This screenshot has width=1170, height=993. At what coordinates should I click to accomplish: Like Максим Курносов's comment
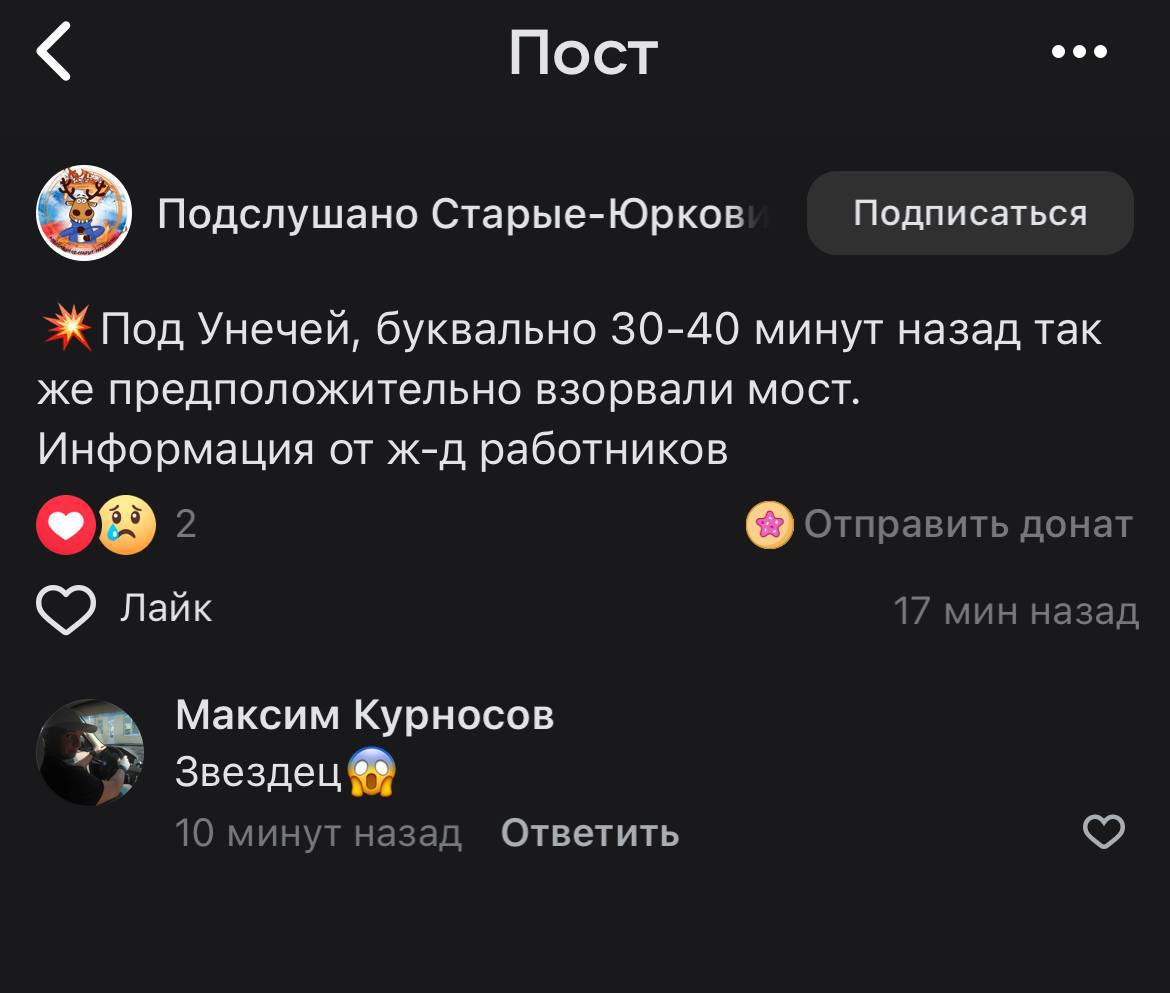click(1104, 832)
